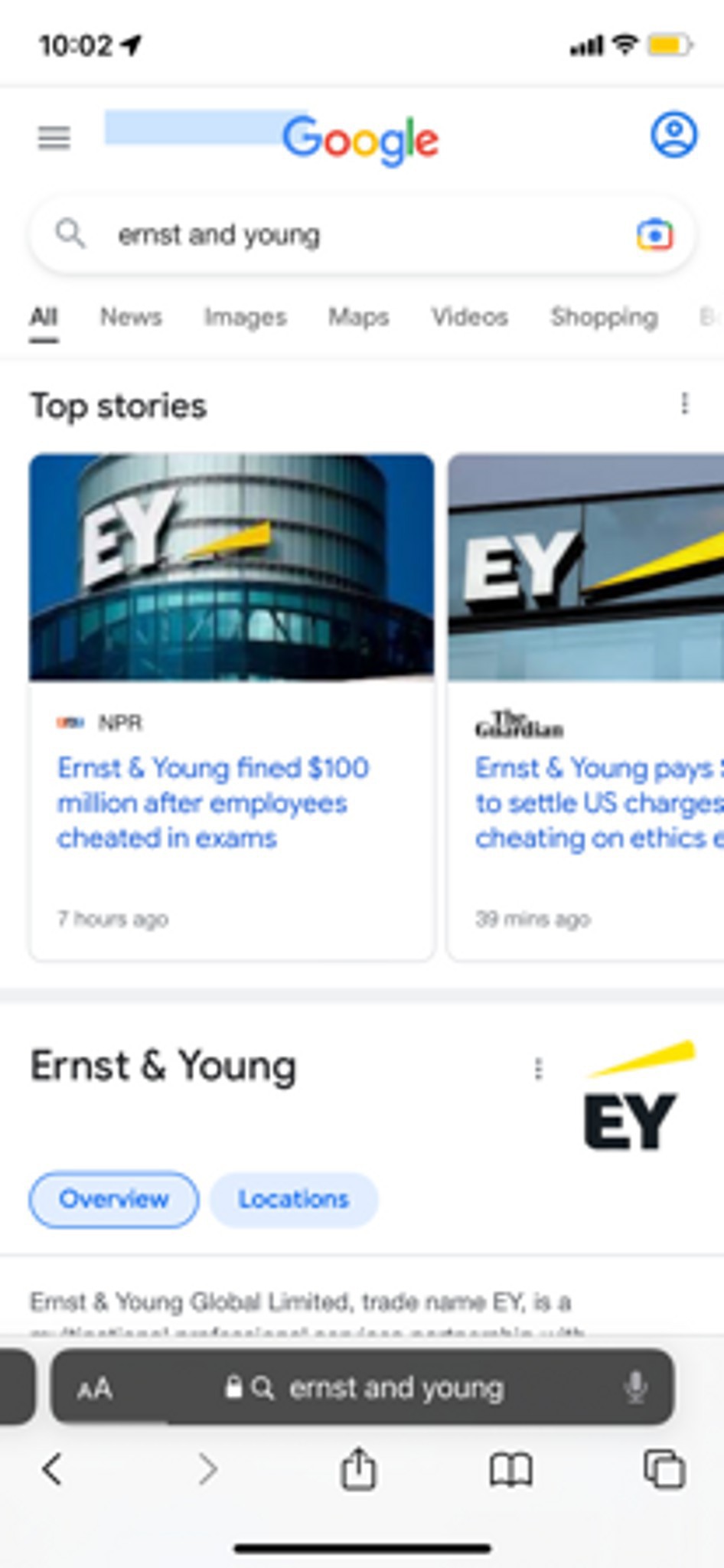Switch to the Maps tab
Screen dimensions: 724x1568
click(358, 317)
